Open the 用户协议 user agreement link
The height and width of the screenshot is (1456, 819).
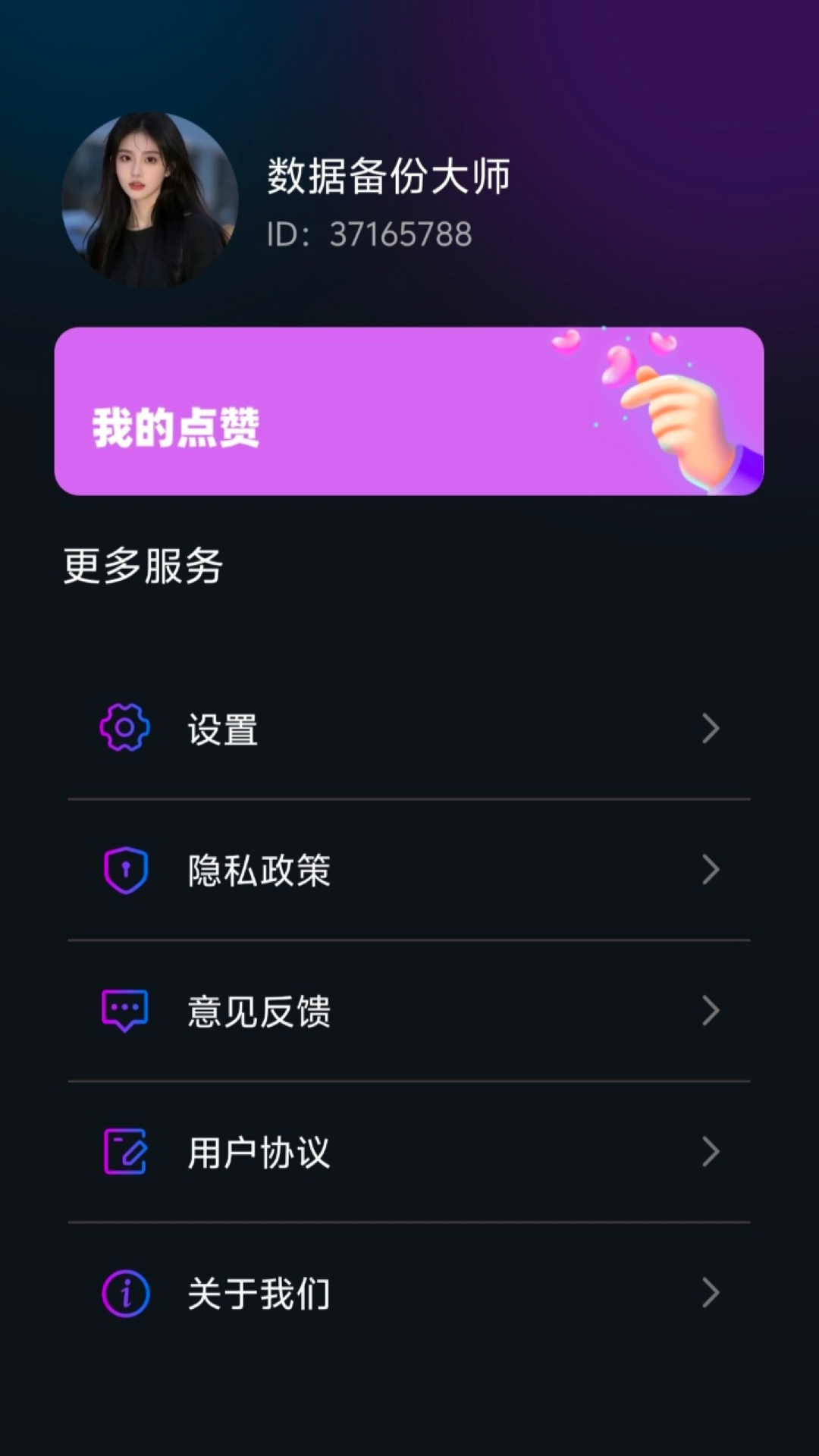click(x=258, y=1152)
